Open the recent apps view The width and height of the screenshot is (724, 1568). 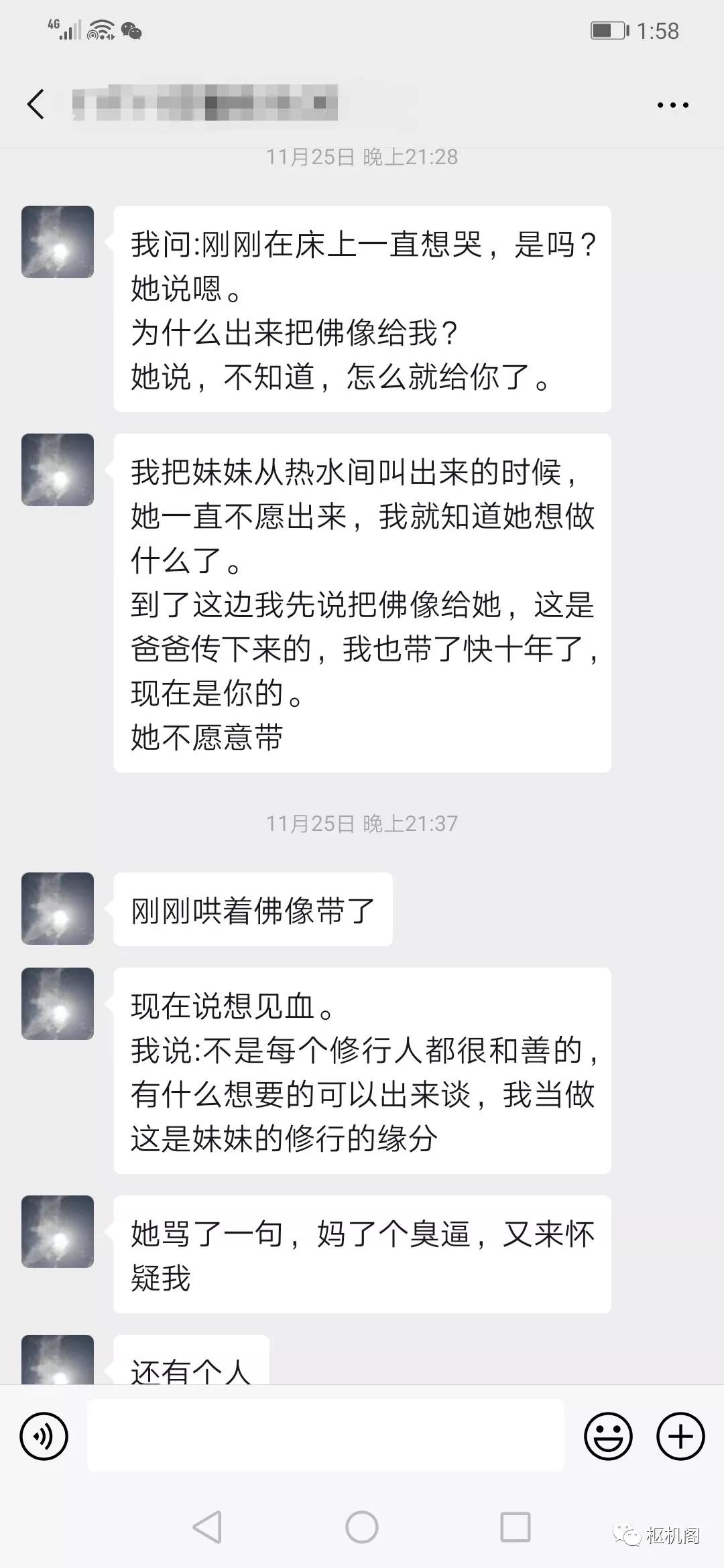(516, 1528)
